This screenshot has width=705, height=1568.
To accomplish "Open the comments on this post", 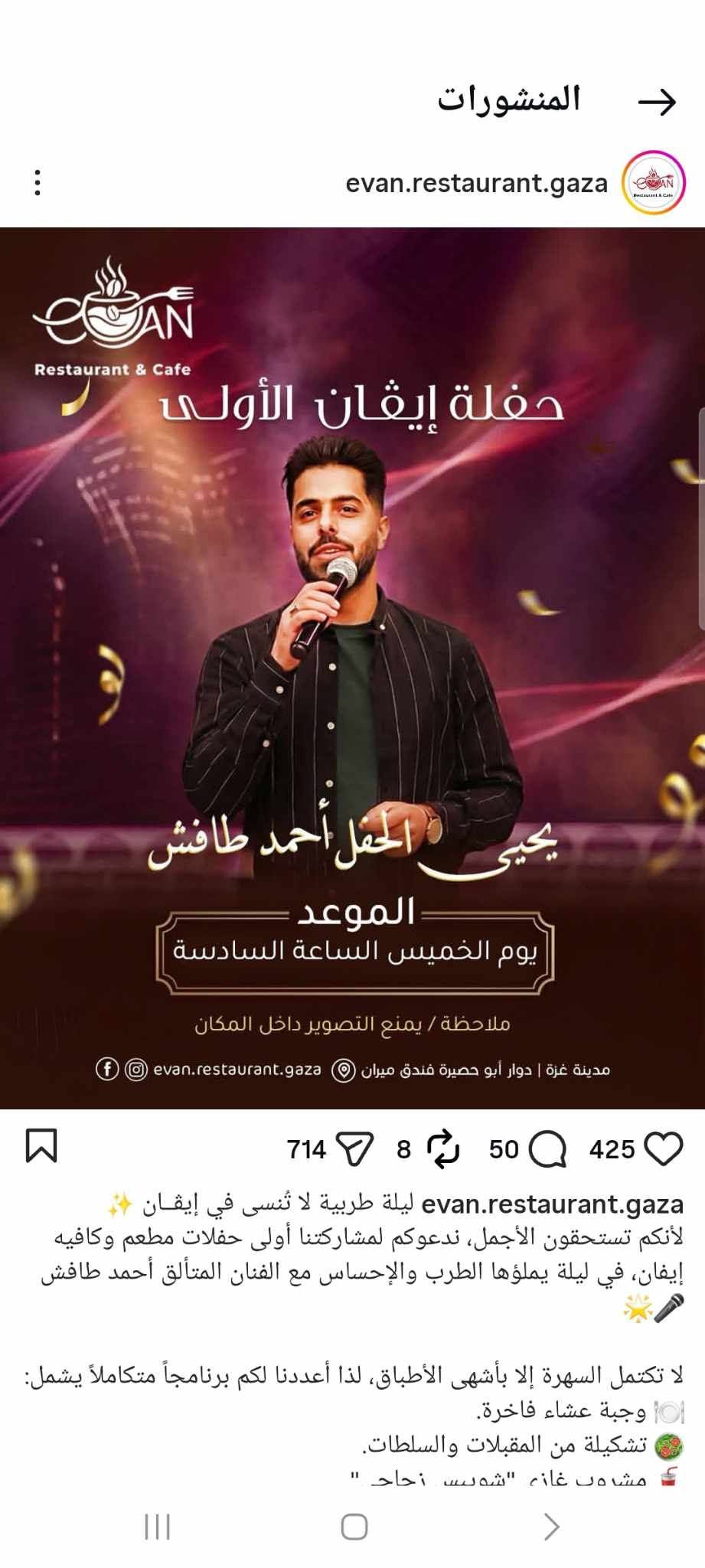I will 548,1149.
